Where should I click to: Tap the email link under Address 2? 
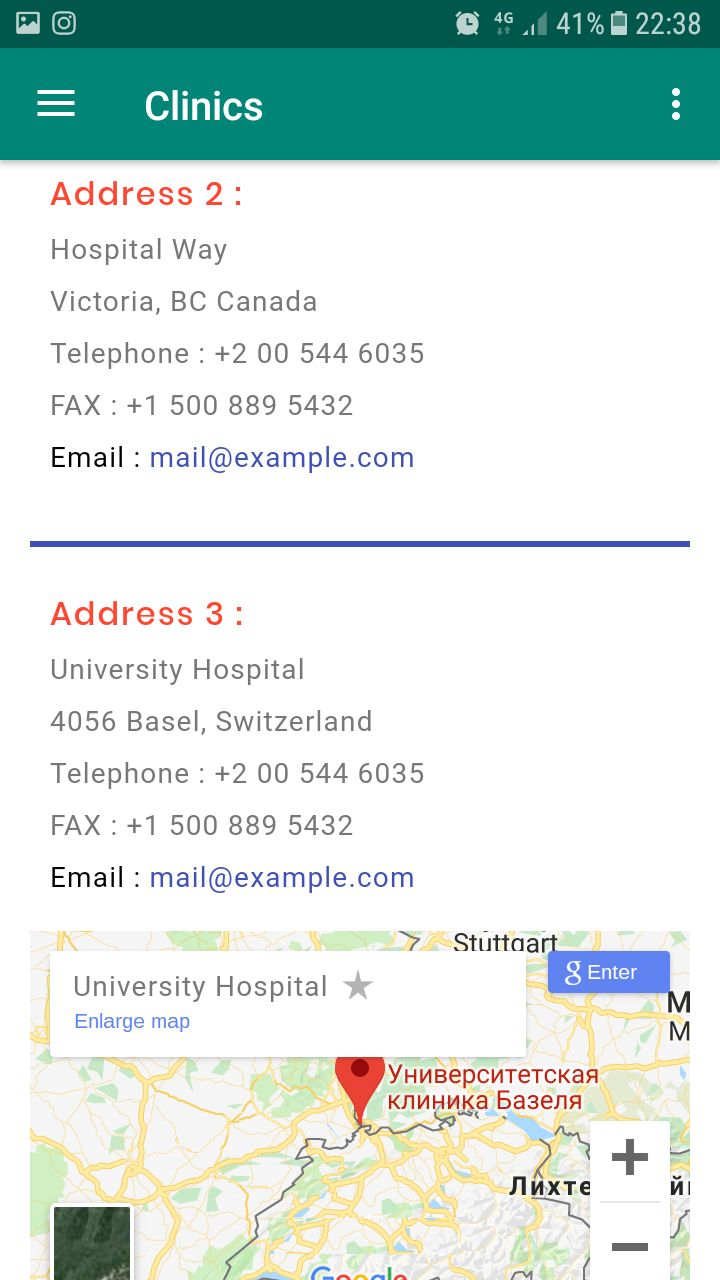(x=281, y=458)
